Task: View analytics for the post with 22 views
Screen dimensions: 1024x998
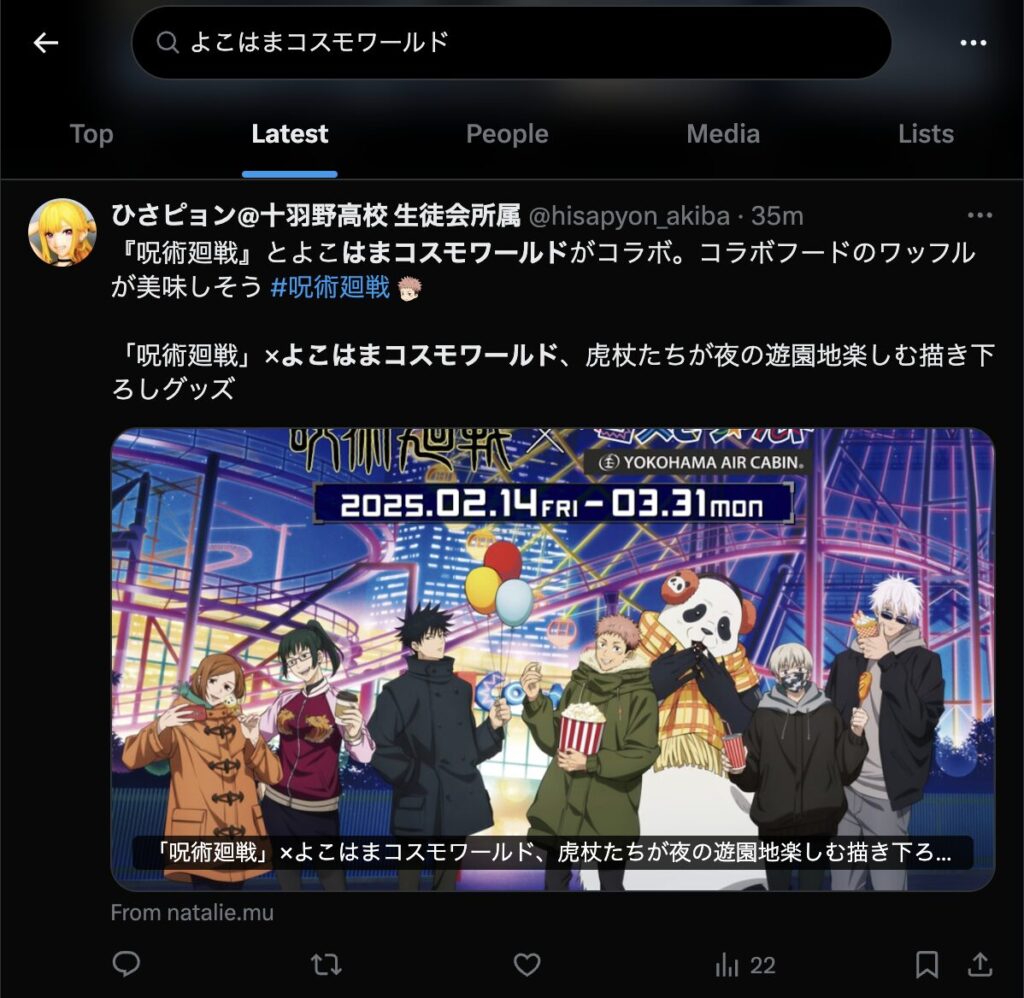Action: tap(745, 964)
